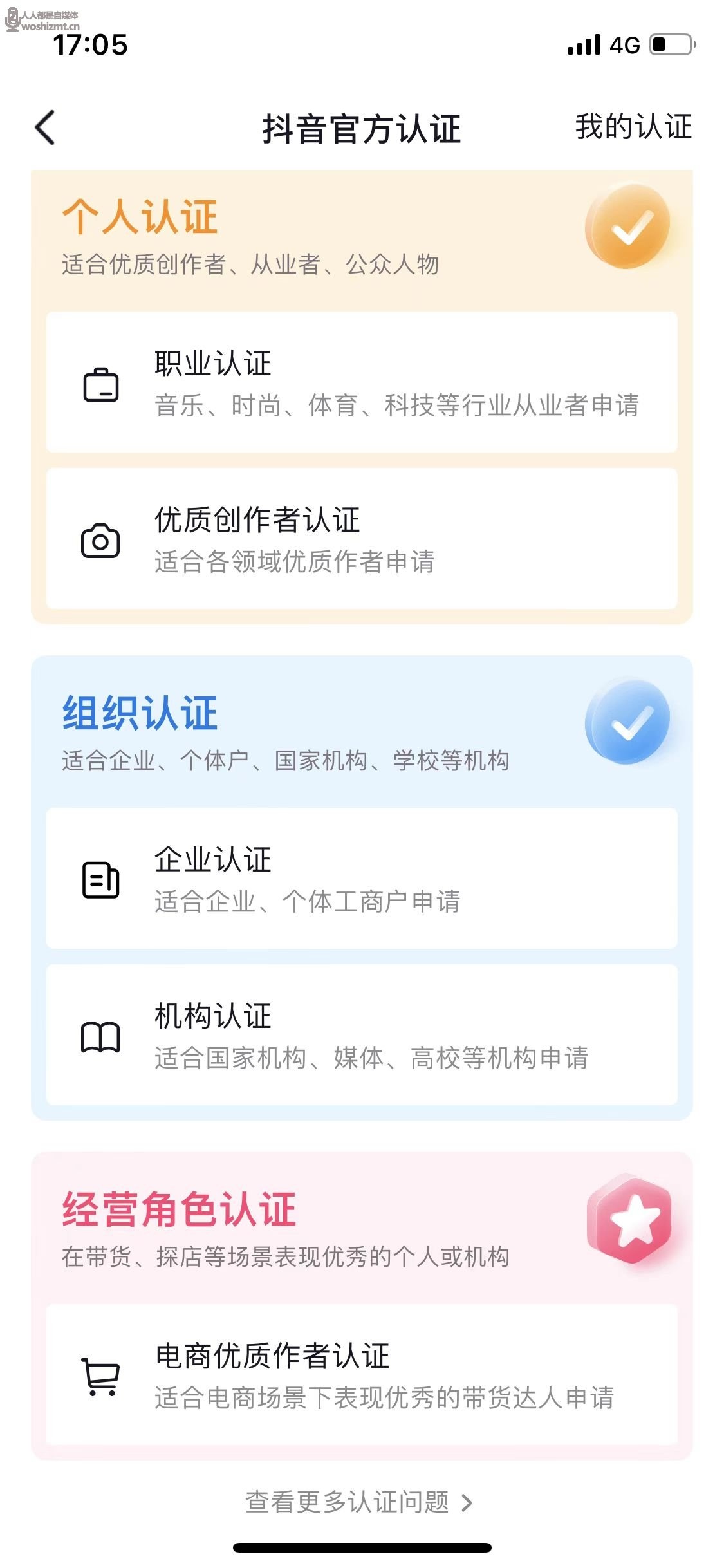This screenshot has width=724, height=1568.
Task: Tap the 查看更多认证问题 link
Action: [x=358, y=1502]
